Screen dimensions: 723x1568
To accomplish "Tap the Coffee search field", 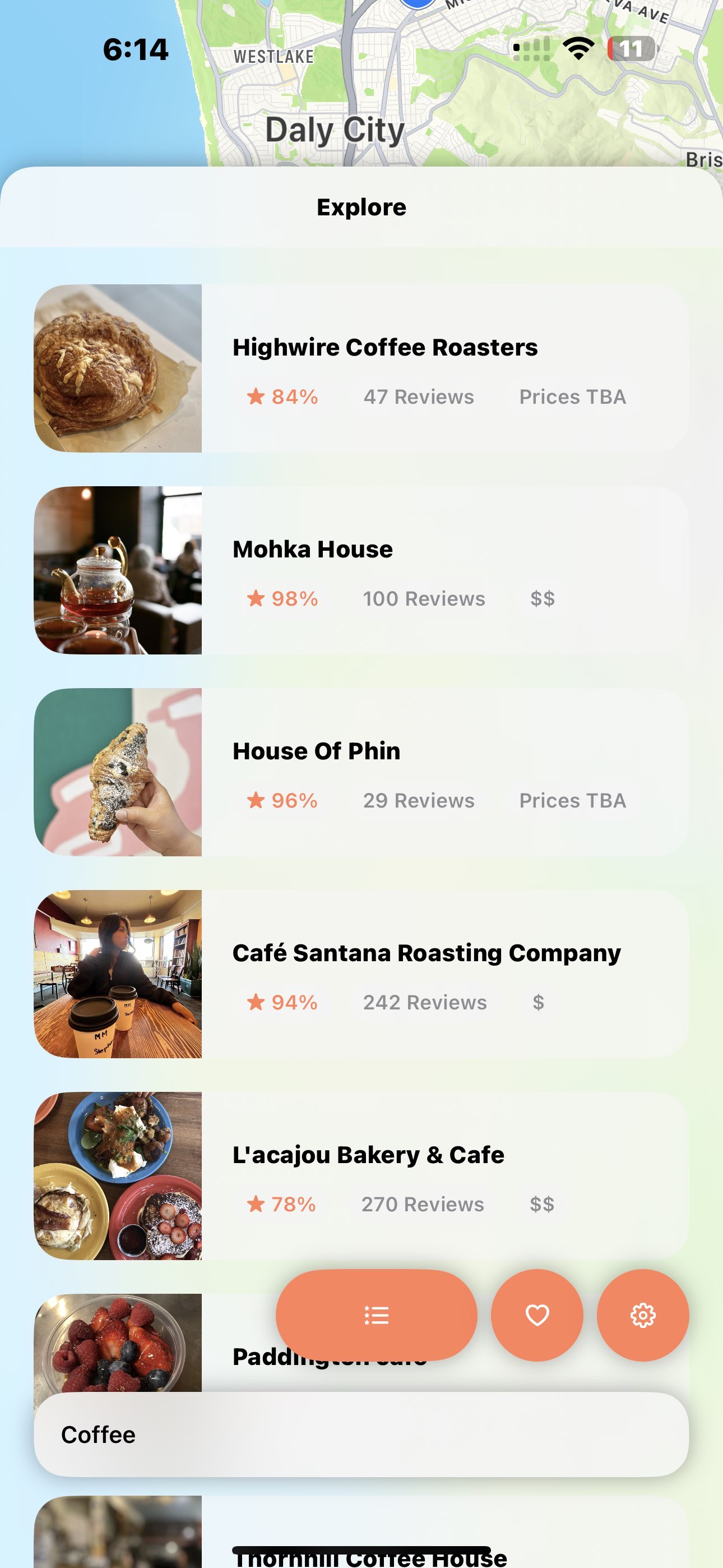I will point(361,1435).
